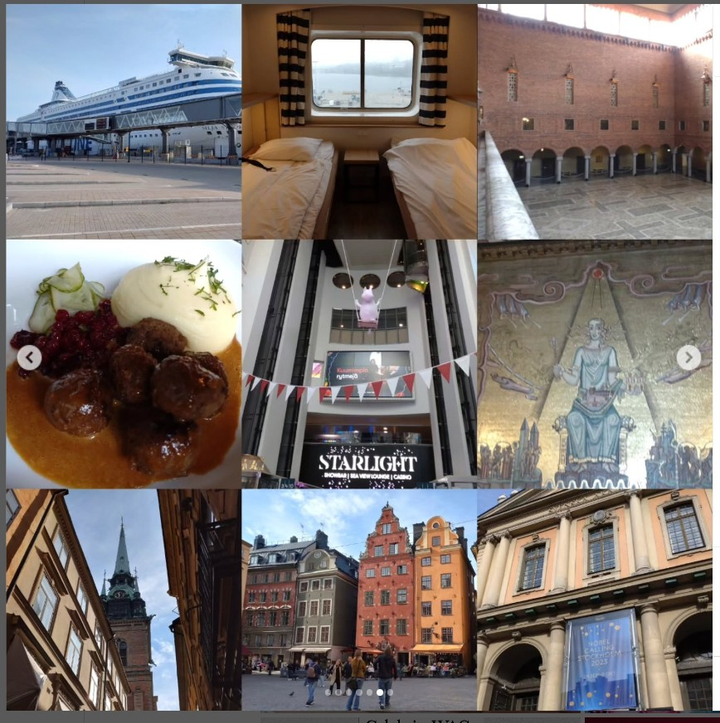Go to the previous carousel photo
Image resolution: width=720 pixels, height=723 pixels.
tap(29, 358)
